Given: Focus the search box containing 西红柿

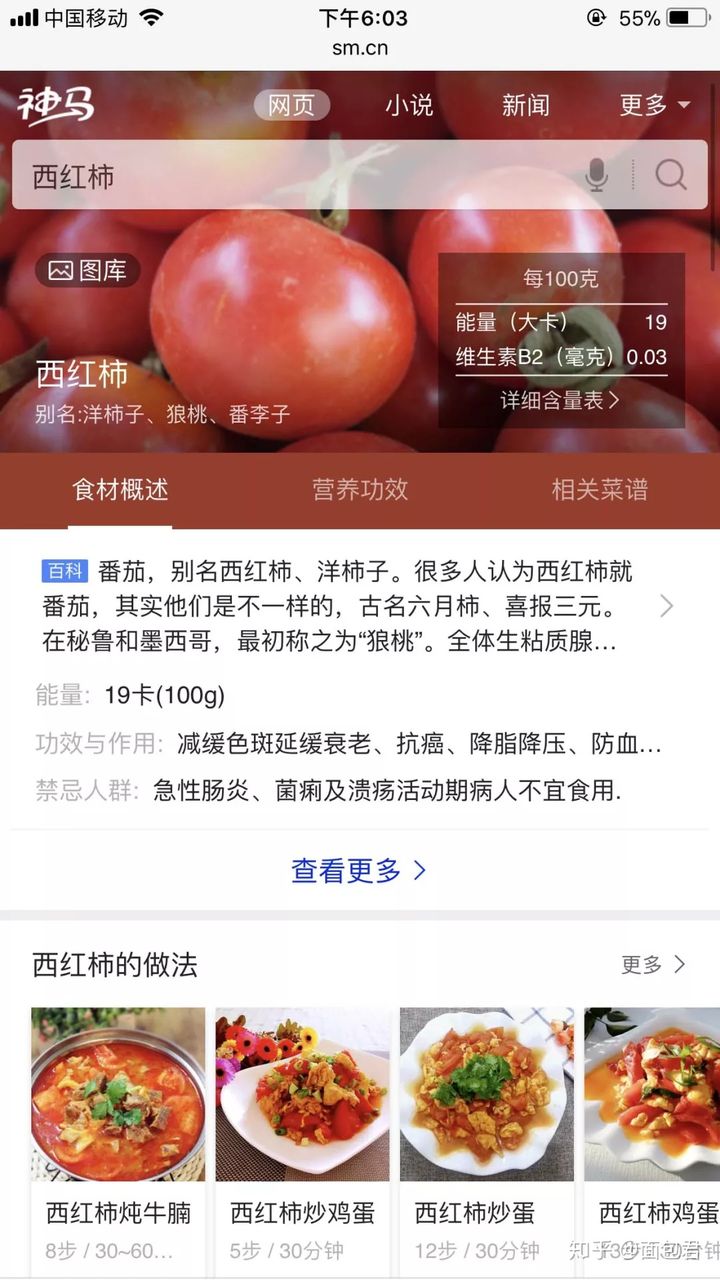Looking at the screenshot, I should click(x=300, y=176).
